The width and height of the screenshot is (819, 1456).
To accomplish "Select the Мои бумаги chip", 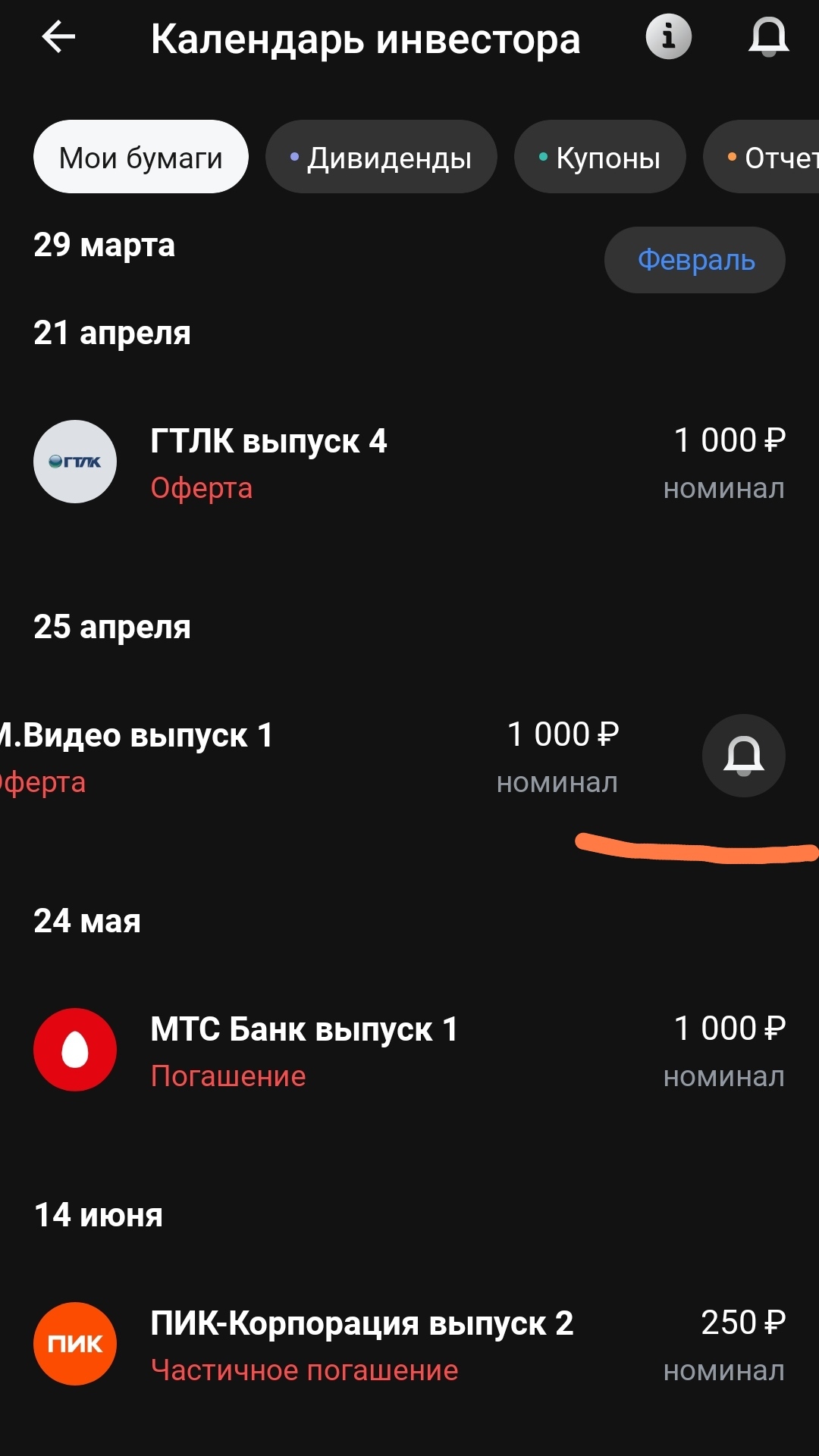I will click(x=141, y=157).
